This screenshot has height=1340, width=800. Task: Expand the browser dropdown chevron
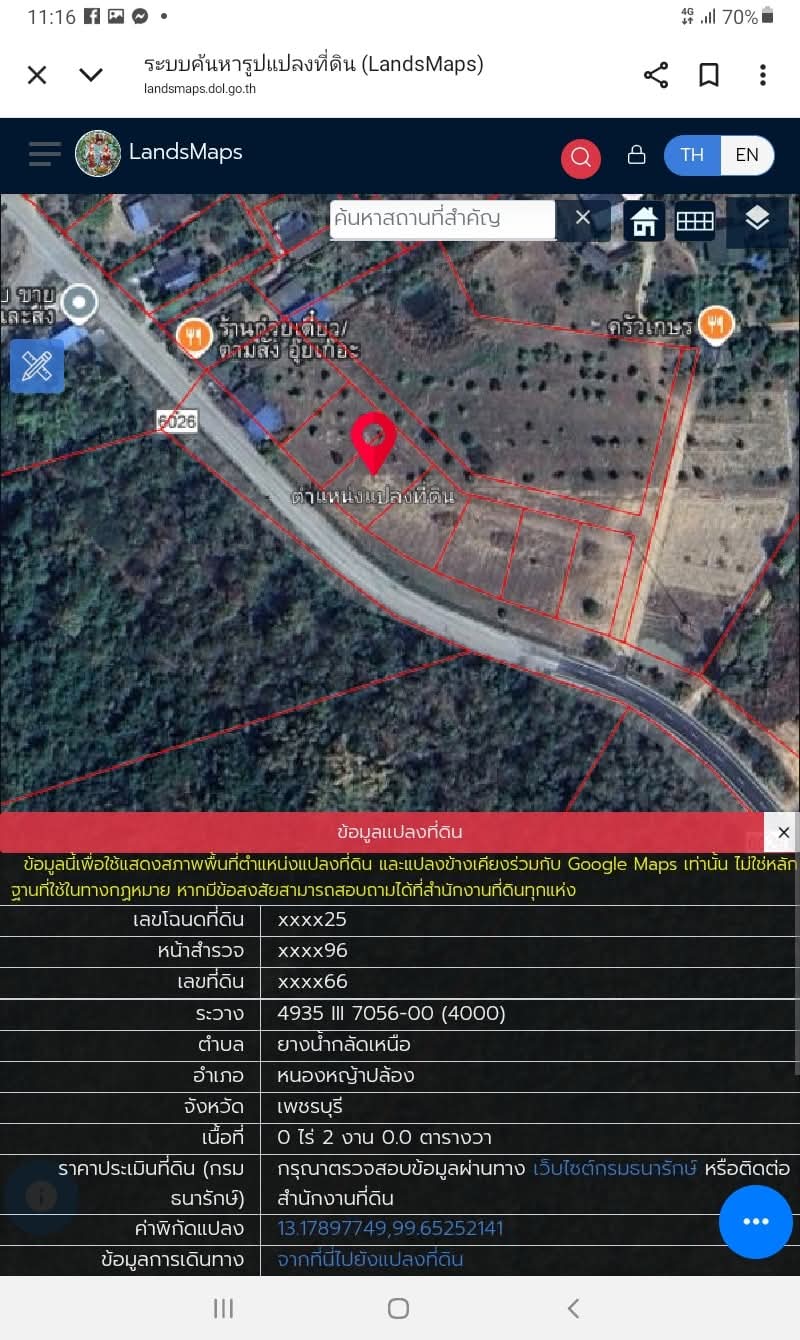click(91, 75)
